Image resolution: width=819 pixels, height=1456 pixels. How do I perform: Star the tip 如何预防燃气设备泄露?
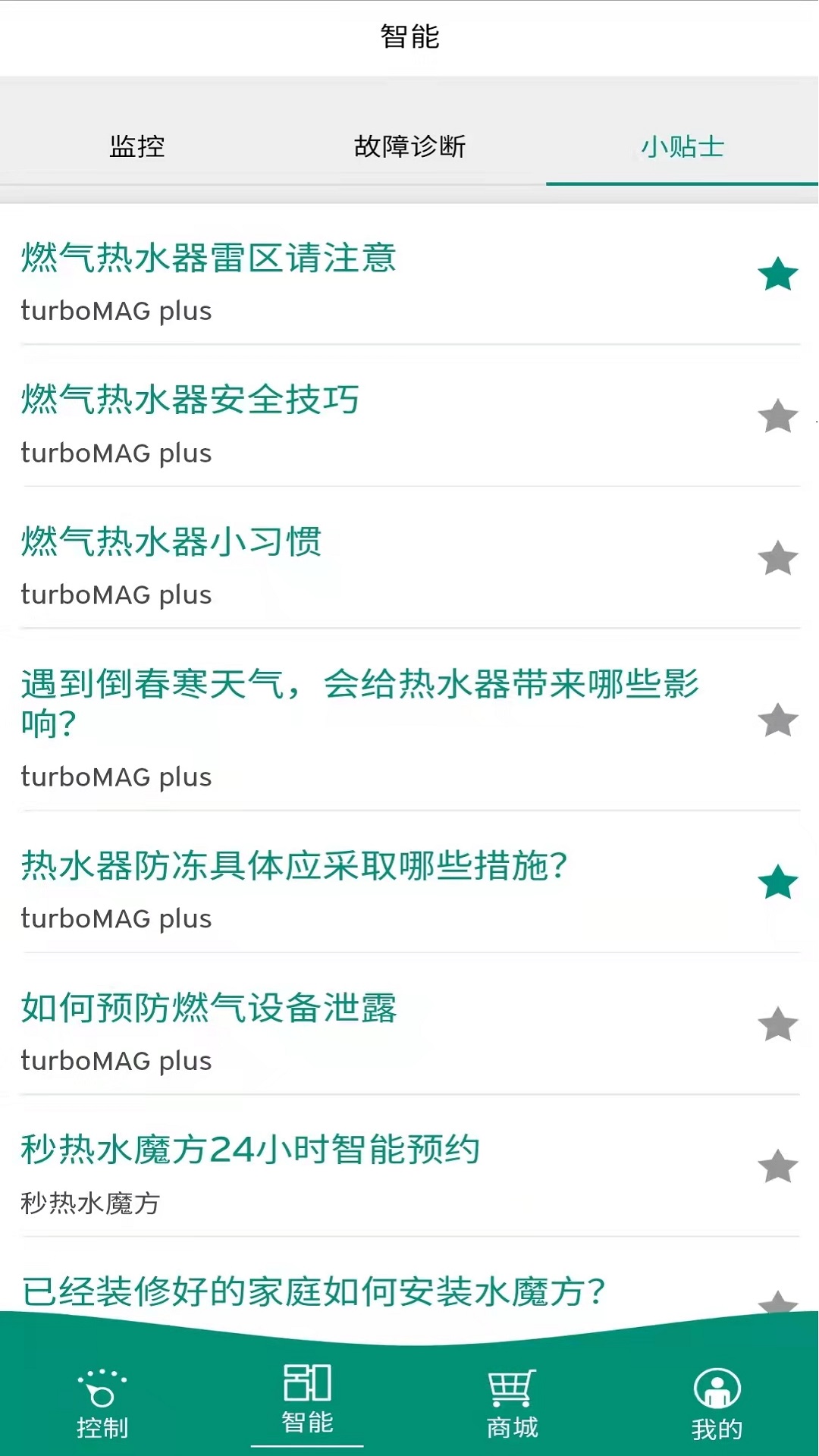(x=778, y=1025)
